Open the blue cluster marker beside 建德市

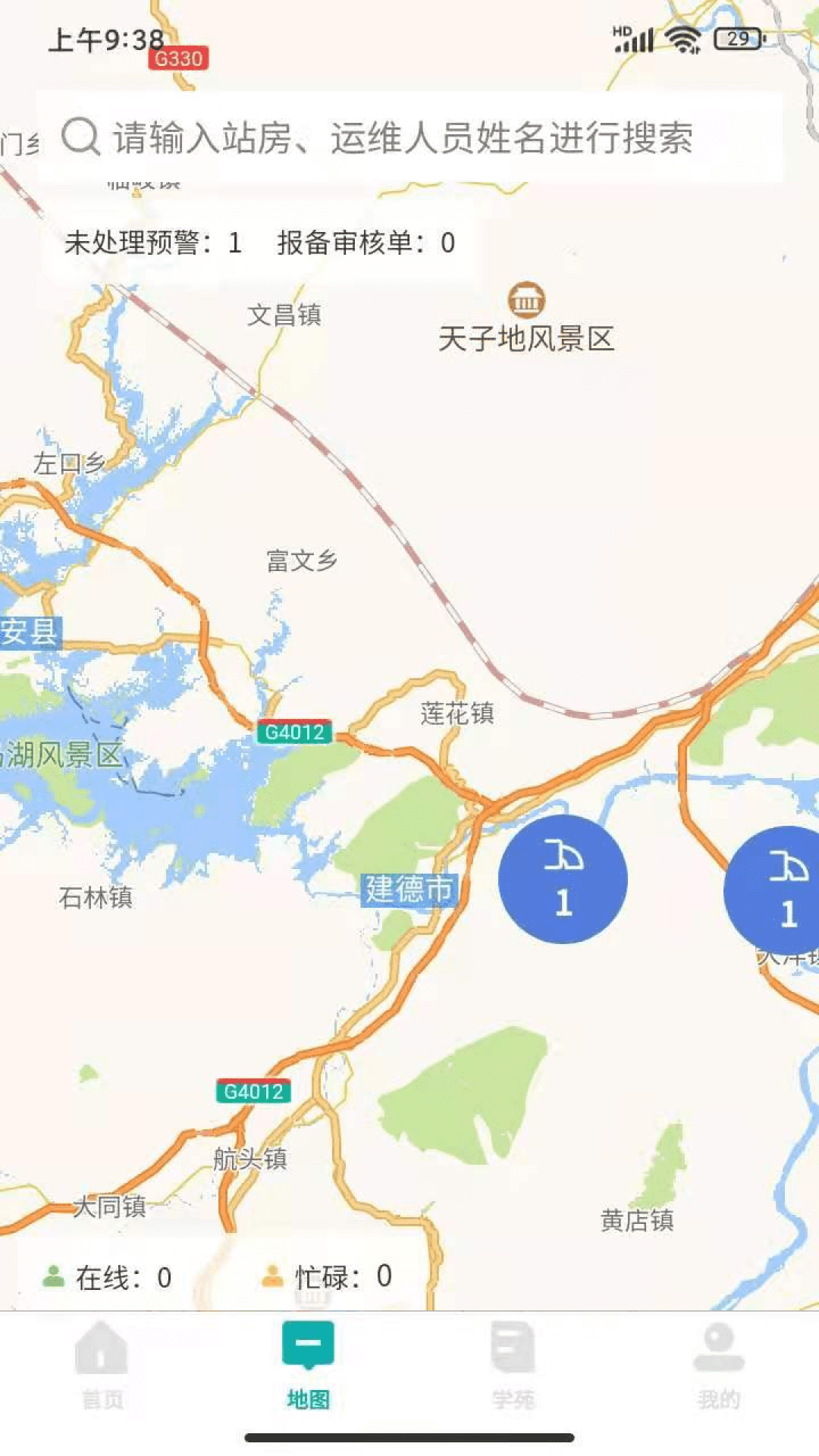[563, 880]
